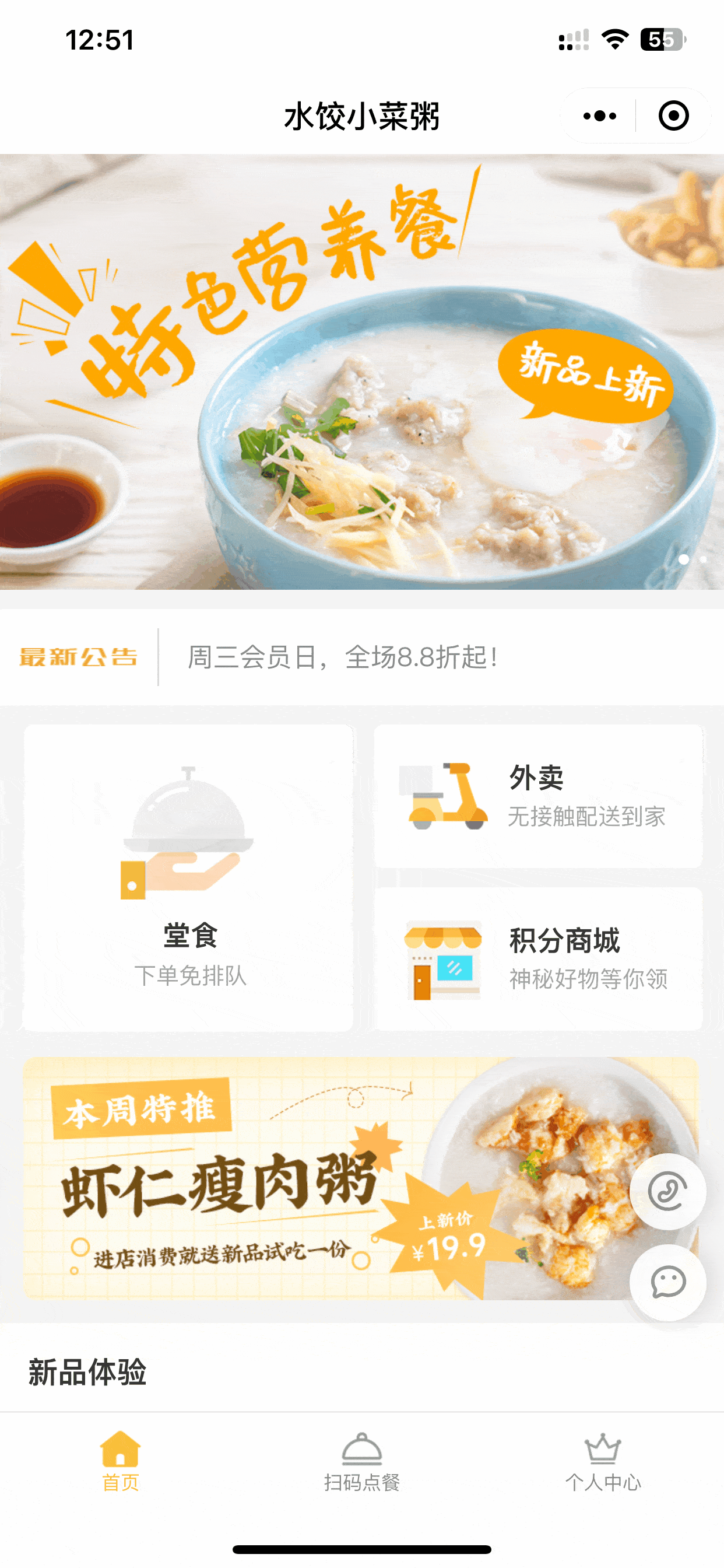Open the mini program more-options menu
This screenshot has width=724, height=1568.
[x=599, y=116]
